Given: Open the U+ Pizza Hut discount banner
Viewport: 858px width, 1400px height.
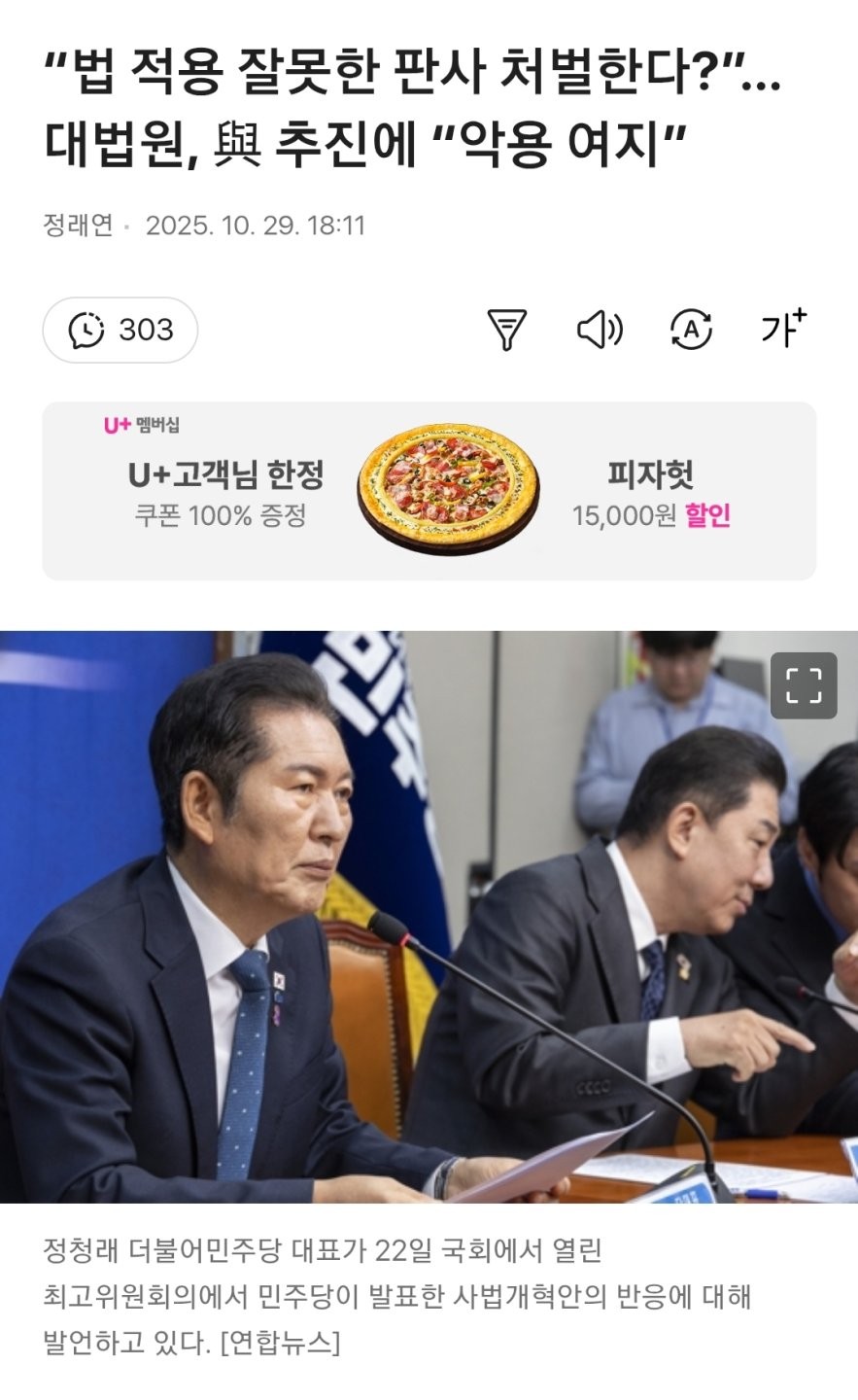Looking at the screenshot, I should point(429,491).
